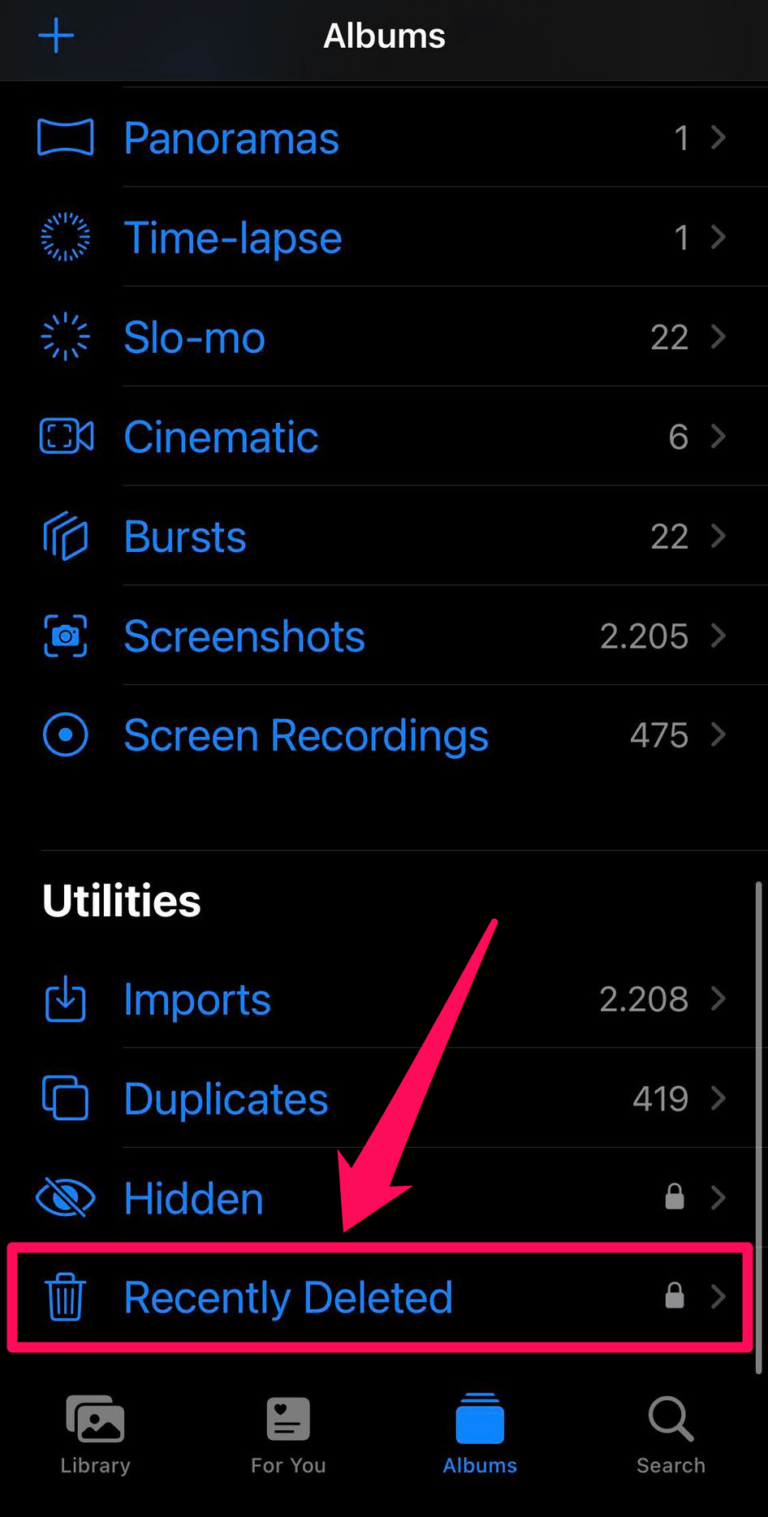
Task: Tap the Recently Deleted trash icon
Action: pos(66,1297)
